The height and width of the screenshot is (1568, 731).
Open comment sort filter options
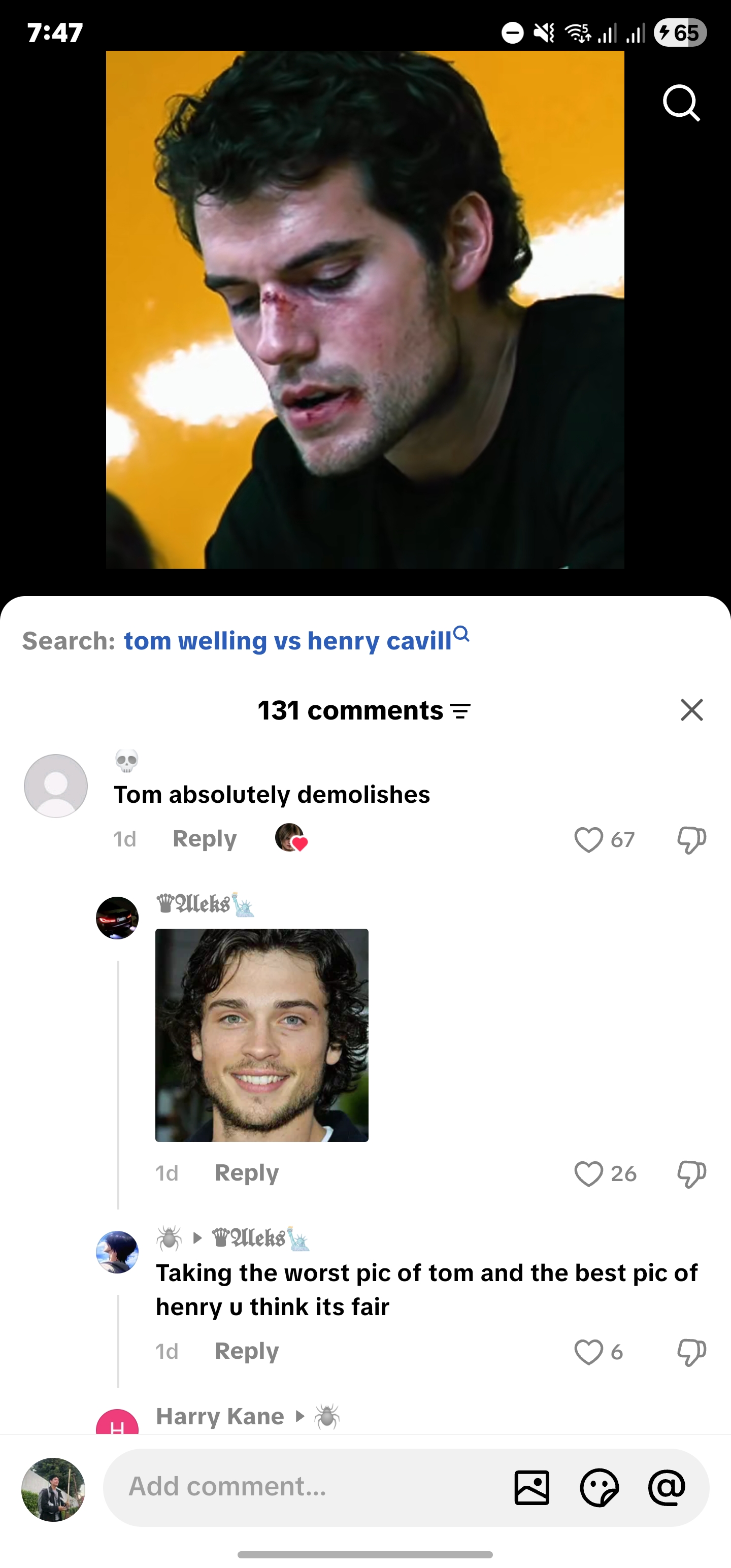click(x=461, y=711)
